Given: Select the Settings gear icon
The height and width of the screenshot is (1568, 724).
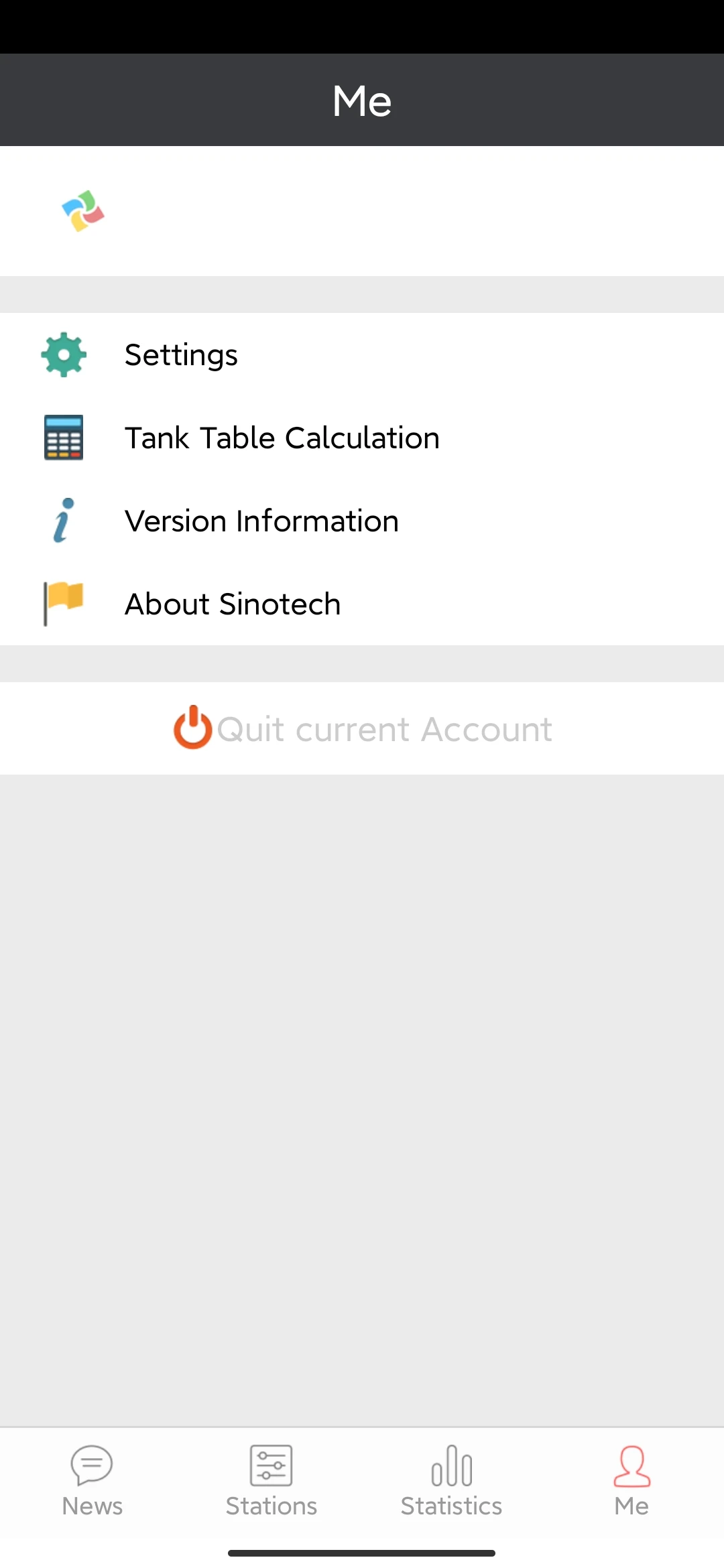Looking at the screenshot, I should 63,354.
